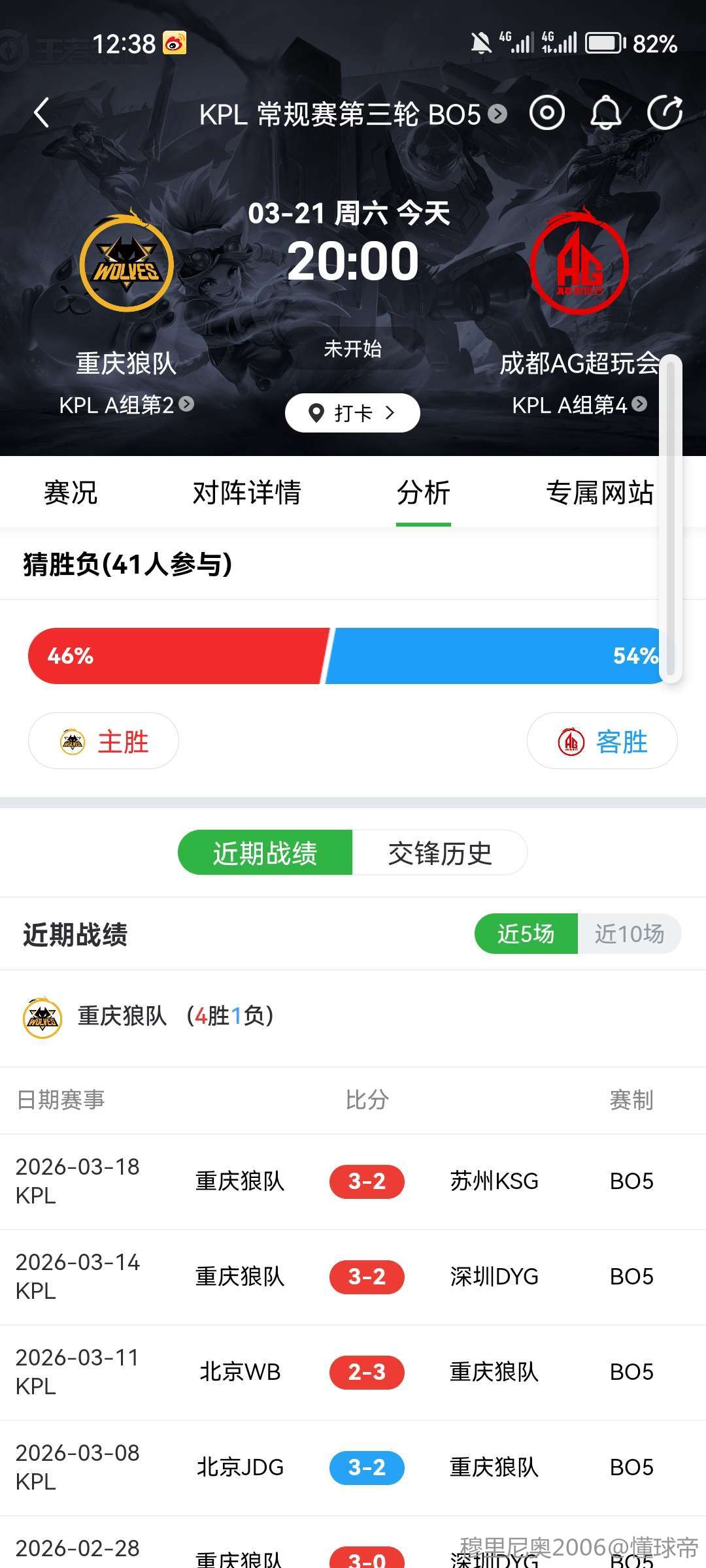Viewport: 706px width, 1568px height.
Task: Vote 主胜 for 重庆狼队
Action: 103,741
